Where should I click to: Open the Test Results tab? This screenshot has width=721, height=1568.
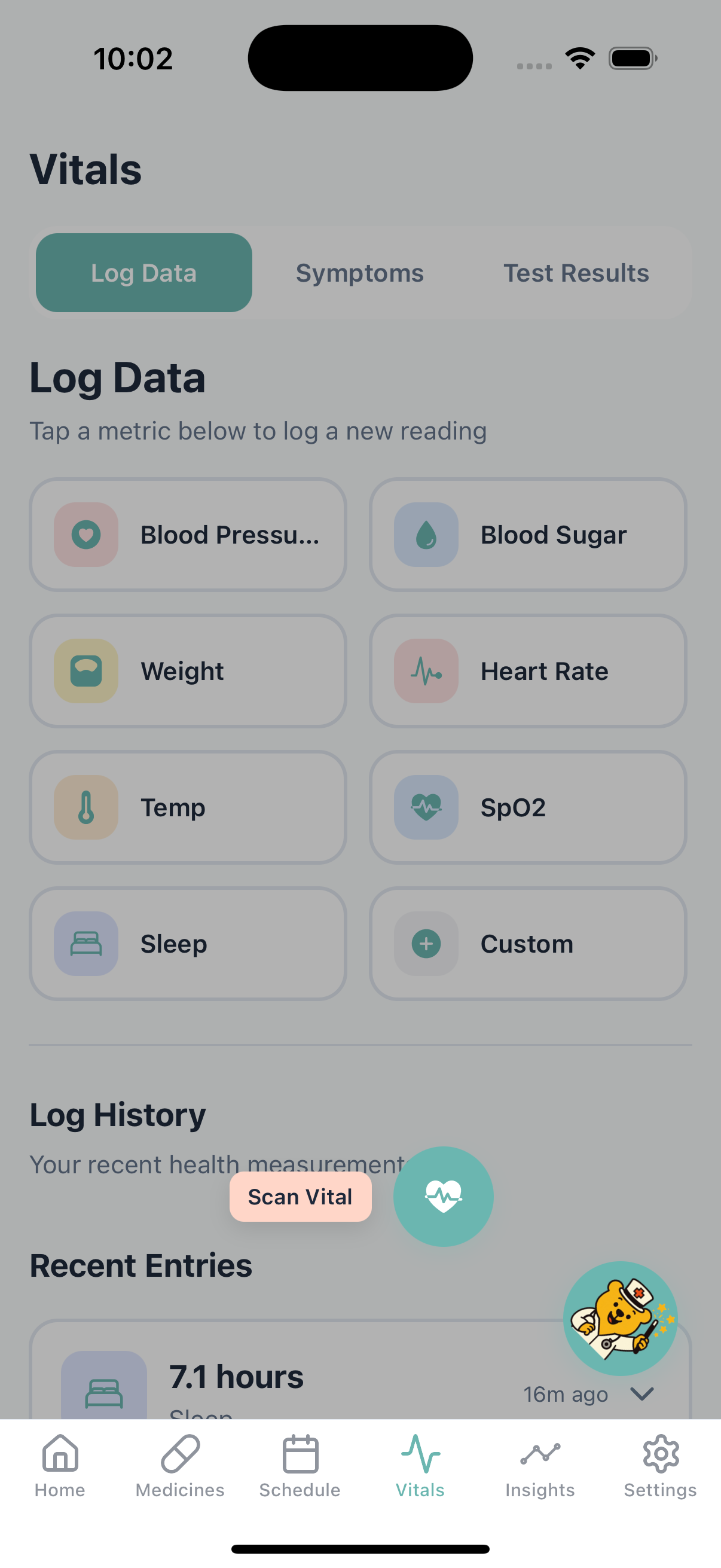576,273
